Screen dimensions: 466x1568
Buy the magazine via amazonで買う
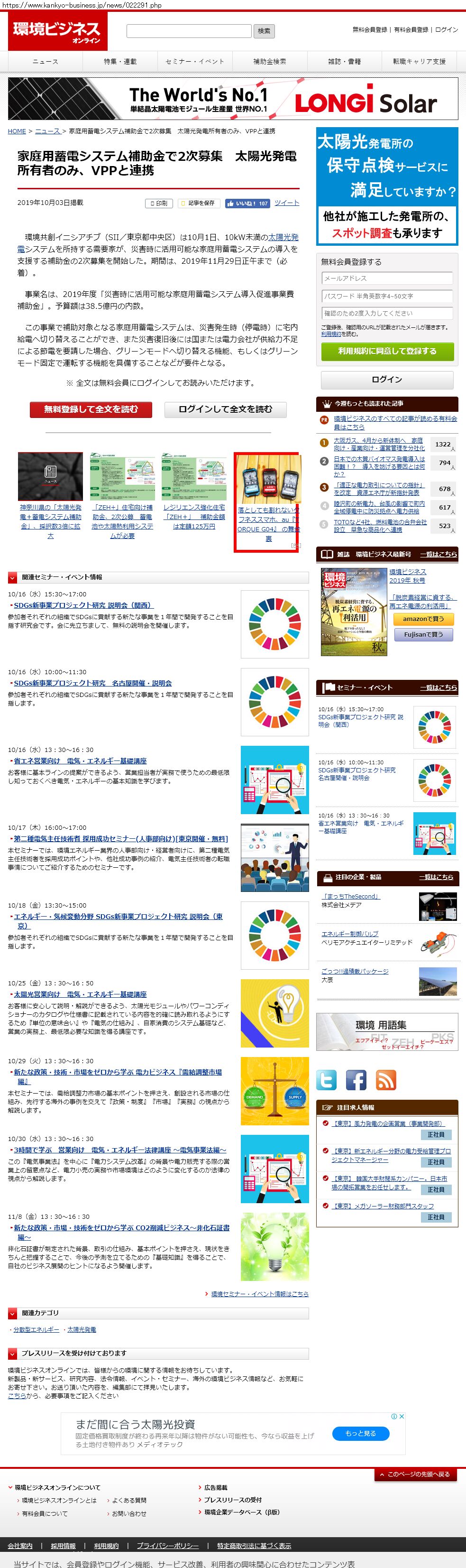click(x=423, y=619)
